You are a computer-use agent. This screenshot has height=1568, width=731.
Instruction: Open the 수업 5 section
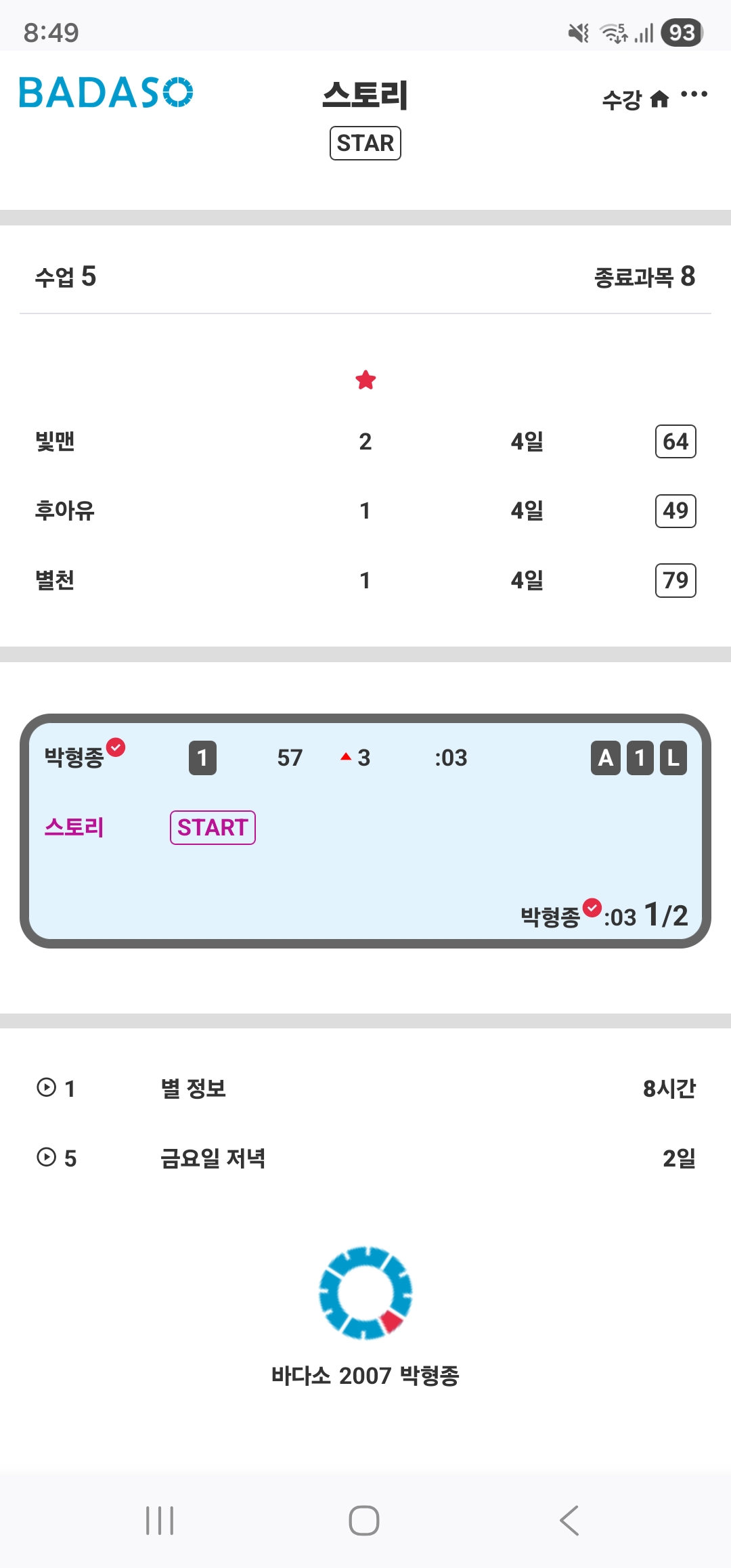pyautogui.click(x=66, y=277)
